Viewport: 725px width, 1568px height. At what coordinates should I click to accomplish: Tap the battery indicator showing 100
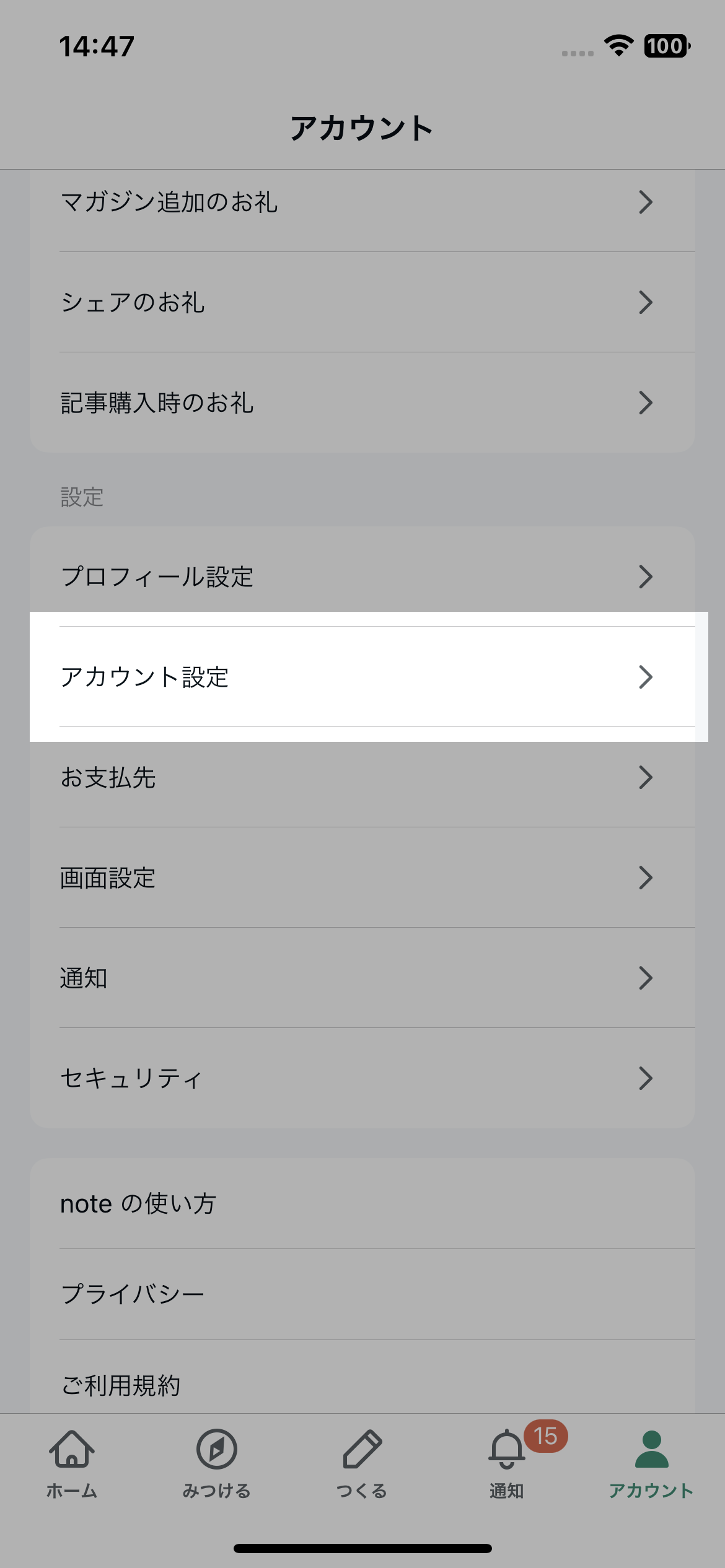666,46
